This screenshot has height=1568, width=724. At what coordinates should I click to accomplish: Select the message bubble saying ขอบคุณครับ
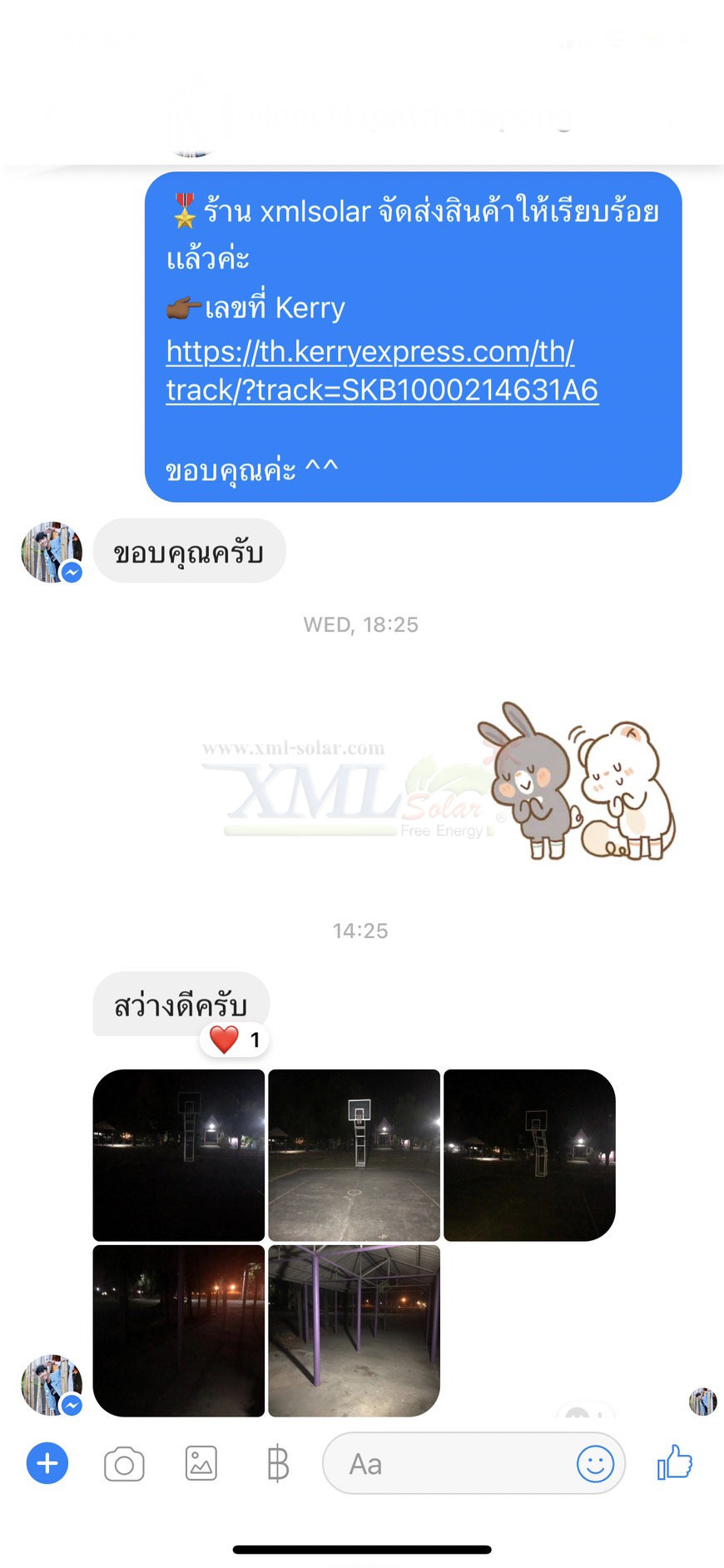190,550
